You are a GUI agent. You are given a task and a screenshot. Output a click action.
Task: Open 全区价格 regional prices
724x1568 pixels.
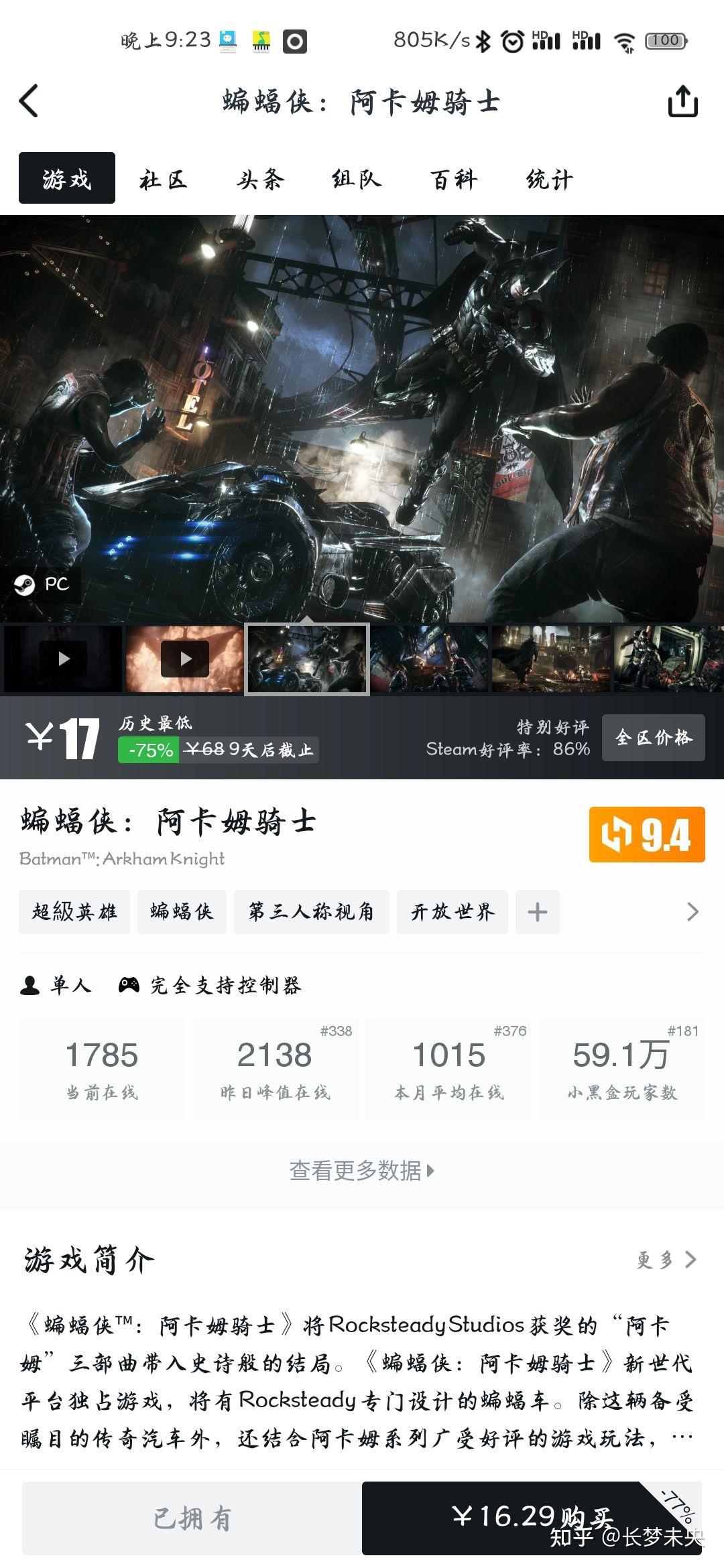click(x=653, y=738)
